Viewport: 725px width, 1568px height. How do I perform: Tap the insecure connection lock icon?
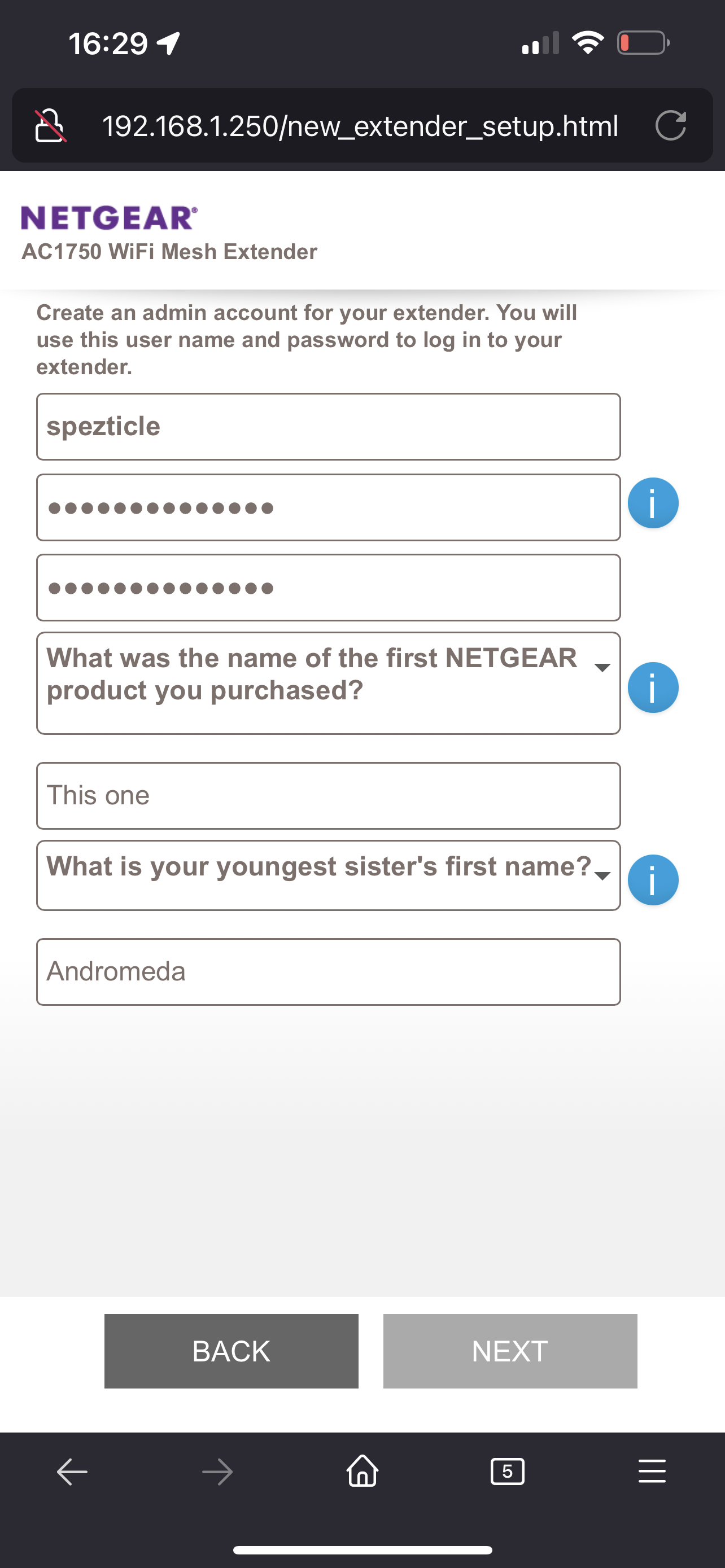point(50,125)
